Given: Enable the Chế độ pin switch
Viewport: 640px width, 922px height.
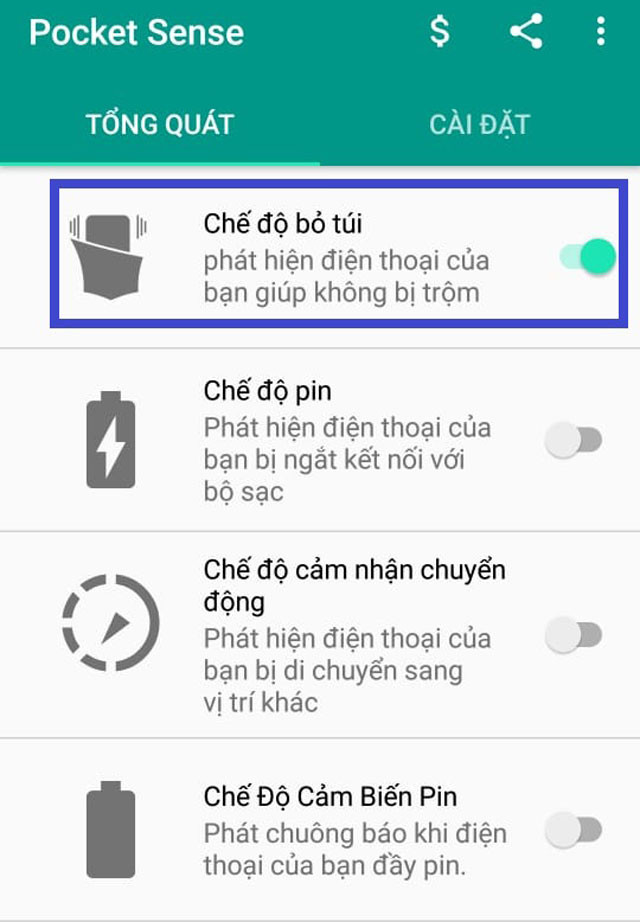Looking at the screenshot, I should [x=574, y=440].
